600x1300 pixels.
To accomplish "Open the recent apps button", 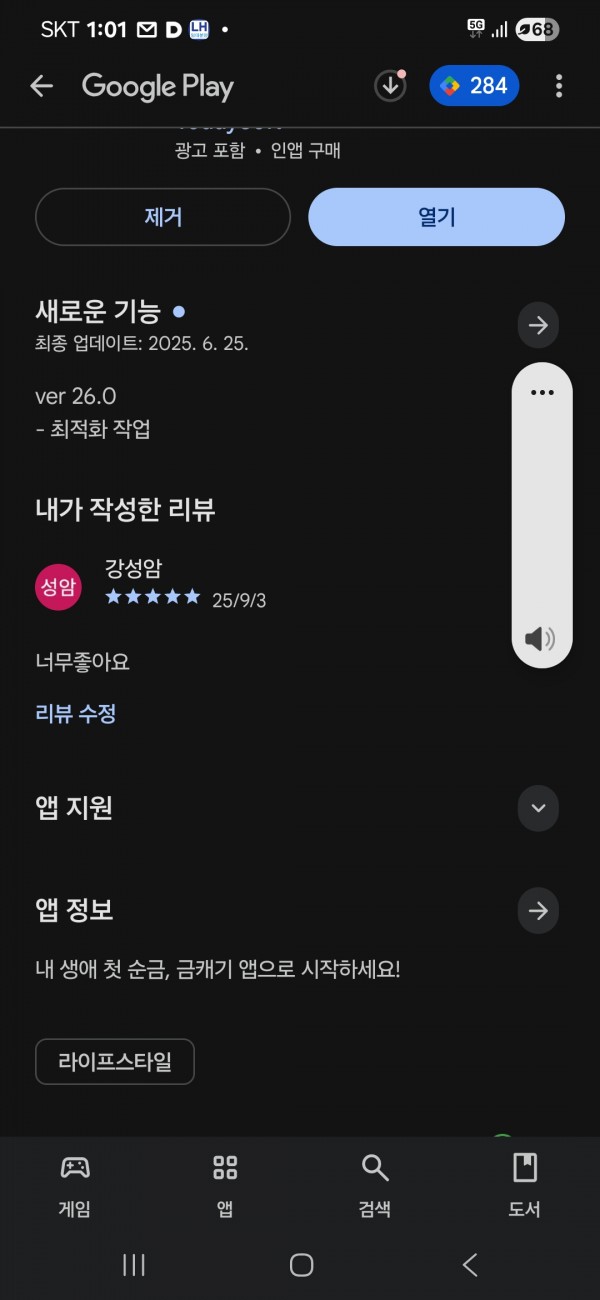I will 134,1265.
